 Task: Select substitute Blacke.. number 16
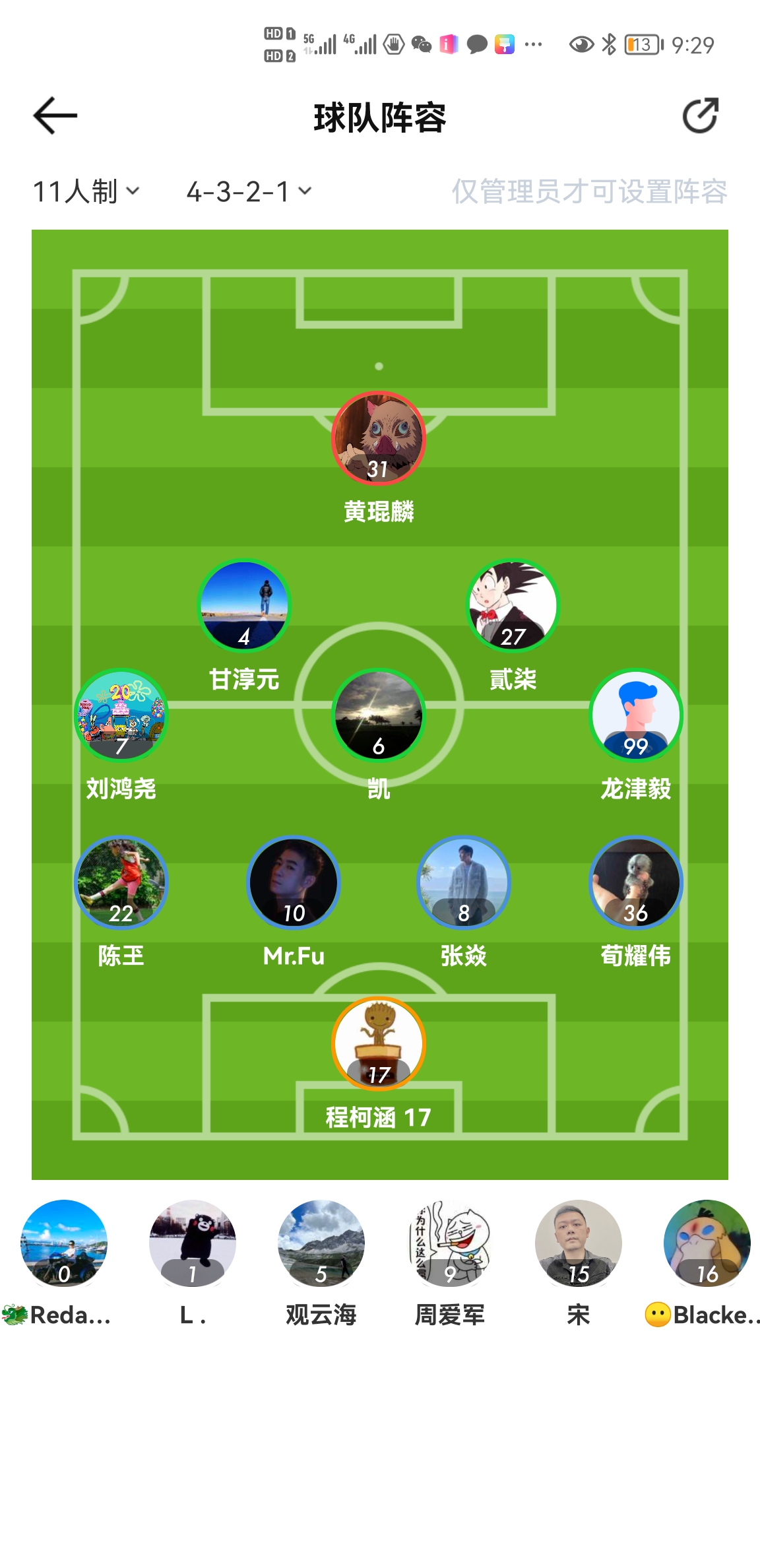pyautogui.click(x=707, y=1243)
